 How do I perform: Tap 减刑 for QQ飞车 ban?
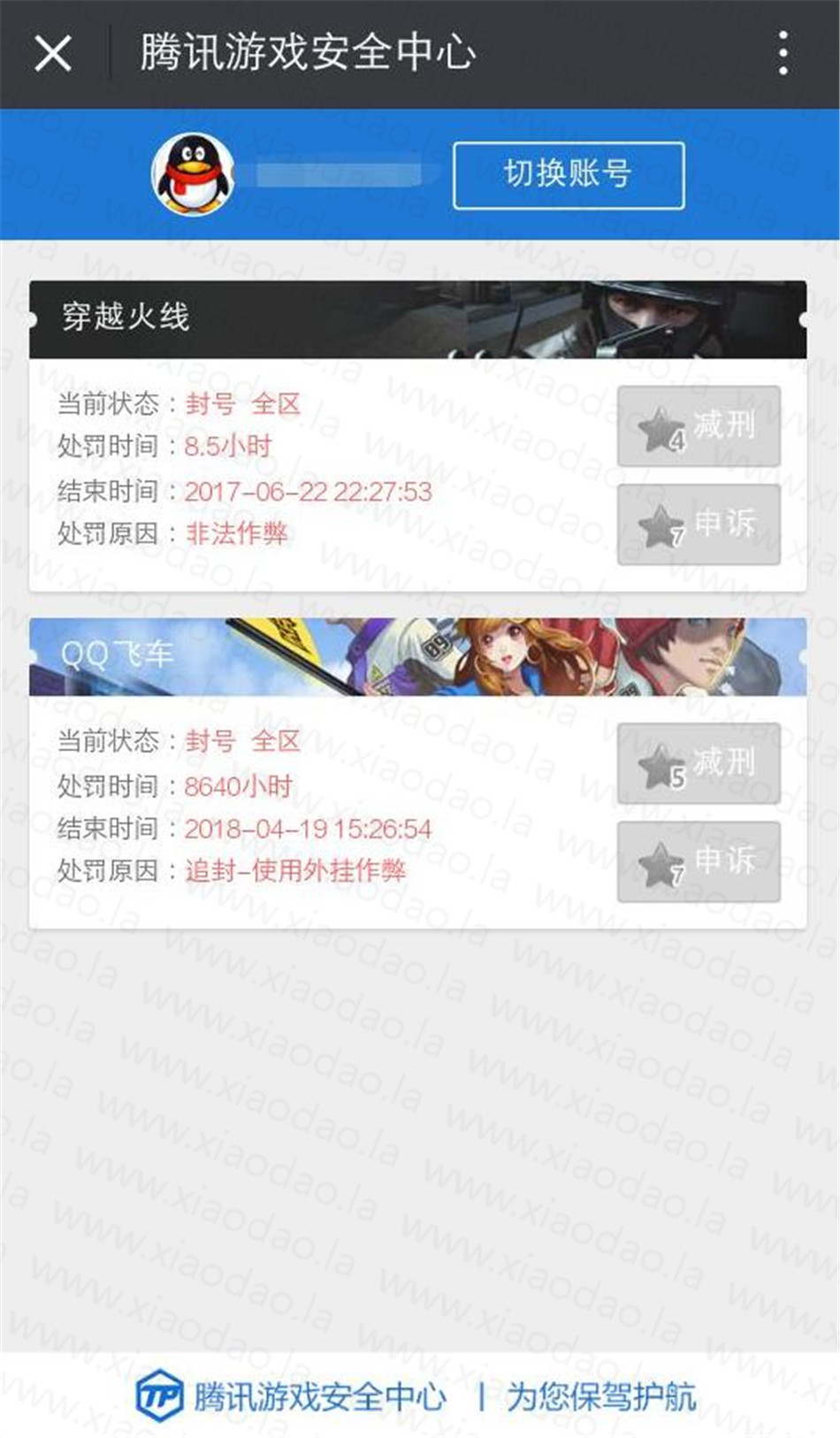point(699,763)
